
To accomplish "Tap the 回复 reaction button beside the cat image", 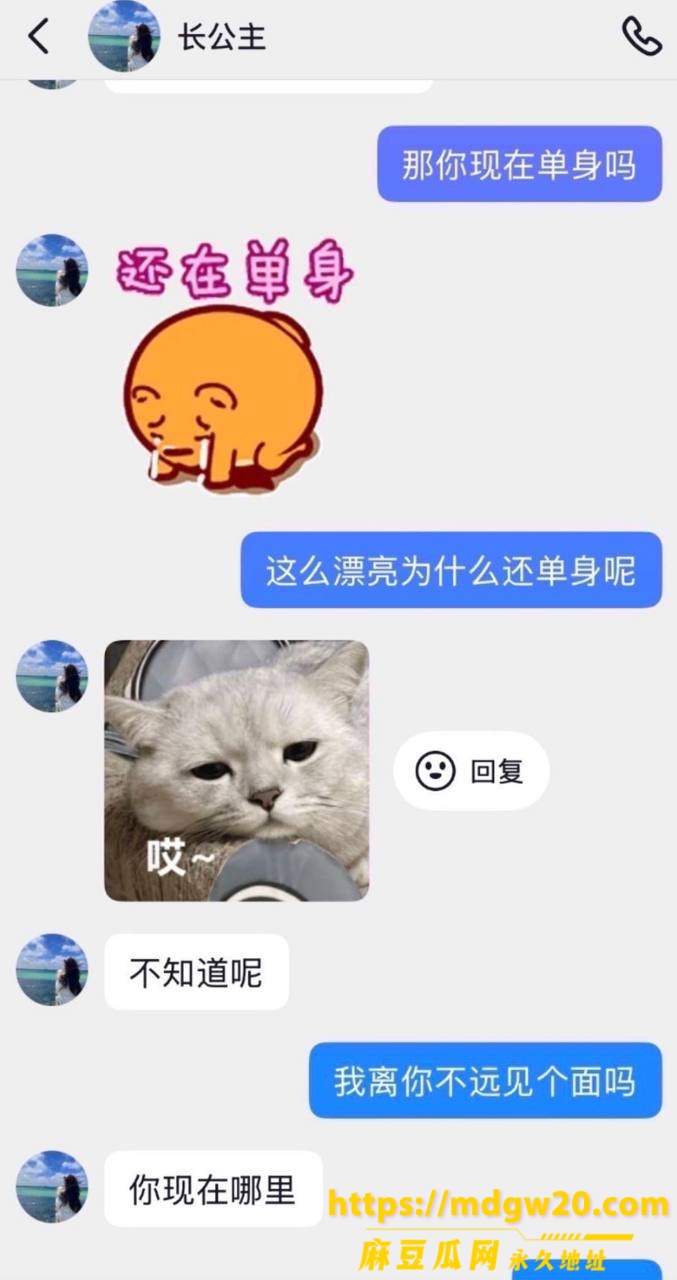I will click(x=471, y=770).
